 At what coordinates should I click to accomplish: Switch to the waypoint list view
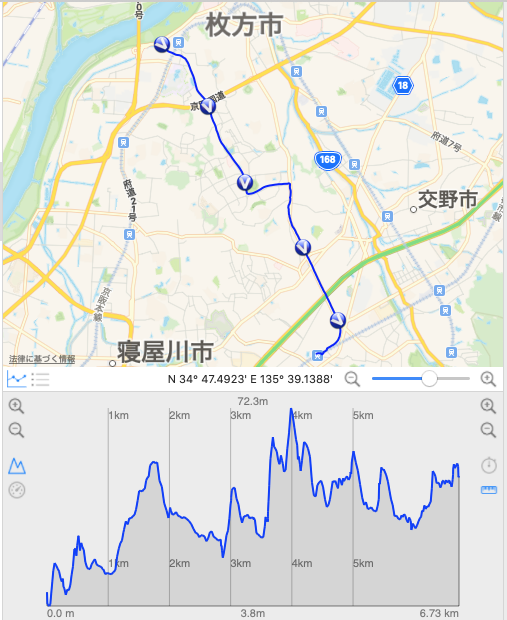pos(40,380)
